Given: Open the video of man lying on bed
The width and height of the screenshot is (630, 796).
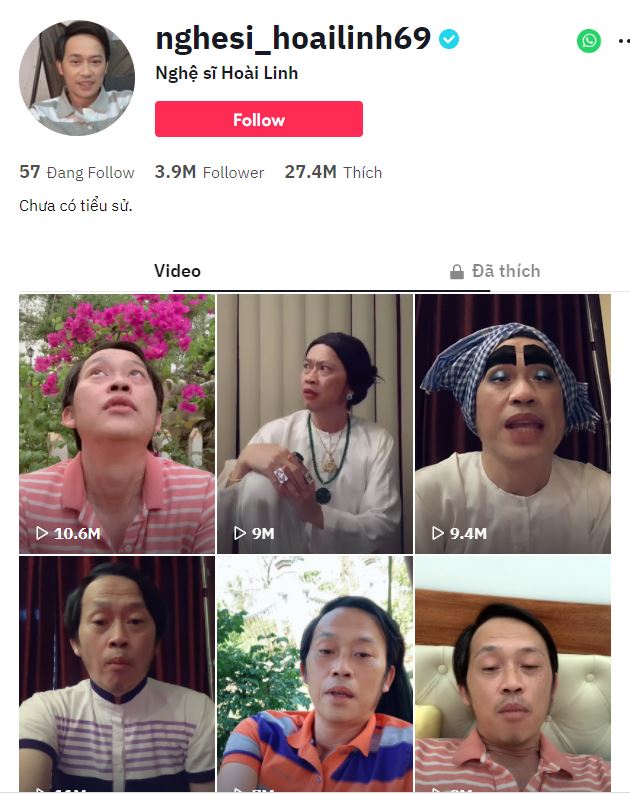Looking at the screenshot, I should tap(512, 673).
